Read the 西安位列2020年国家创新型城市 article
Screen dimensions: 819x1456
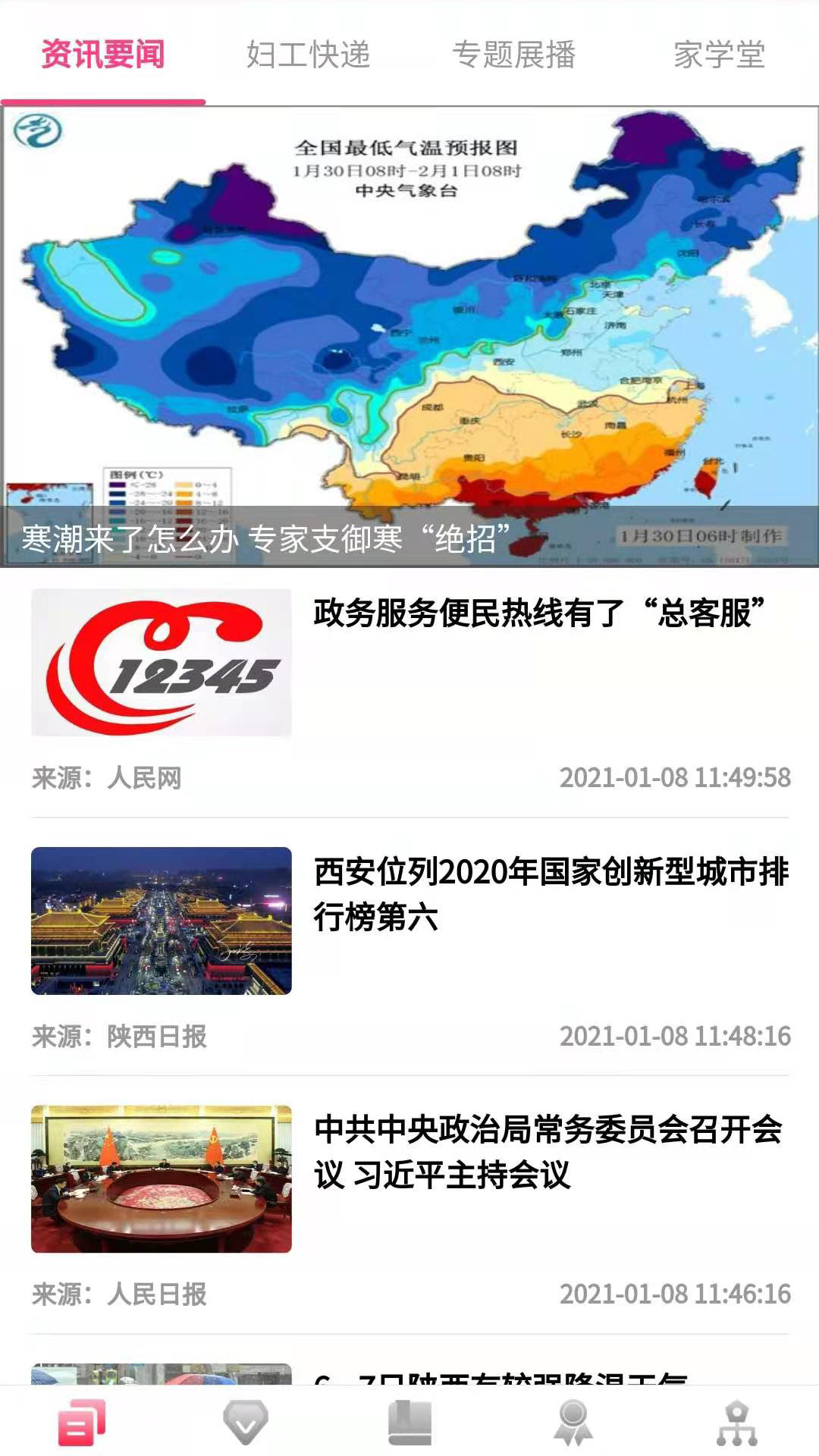(x=551, y=893)
